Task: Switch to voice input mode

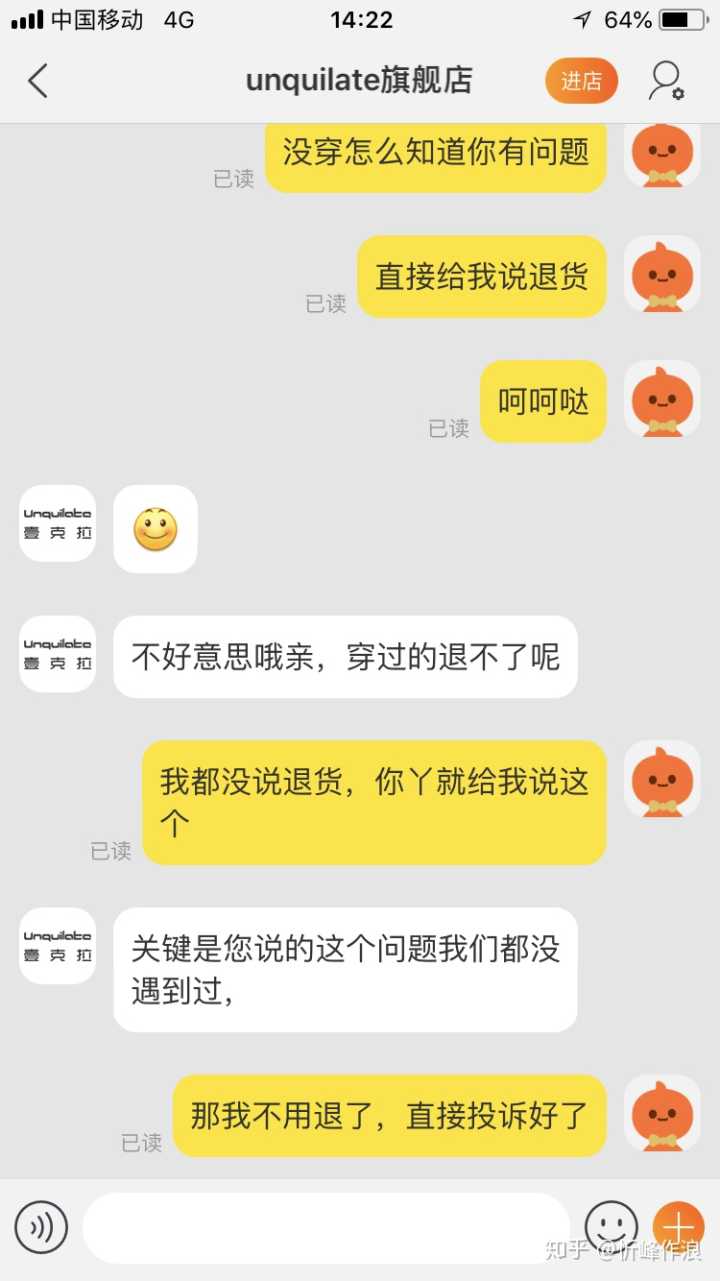Action: click(x=41, y=1227)
